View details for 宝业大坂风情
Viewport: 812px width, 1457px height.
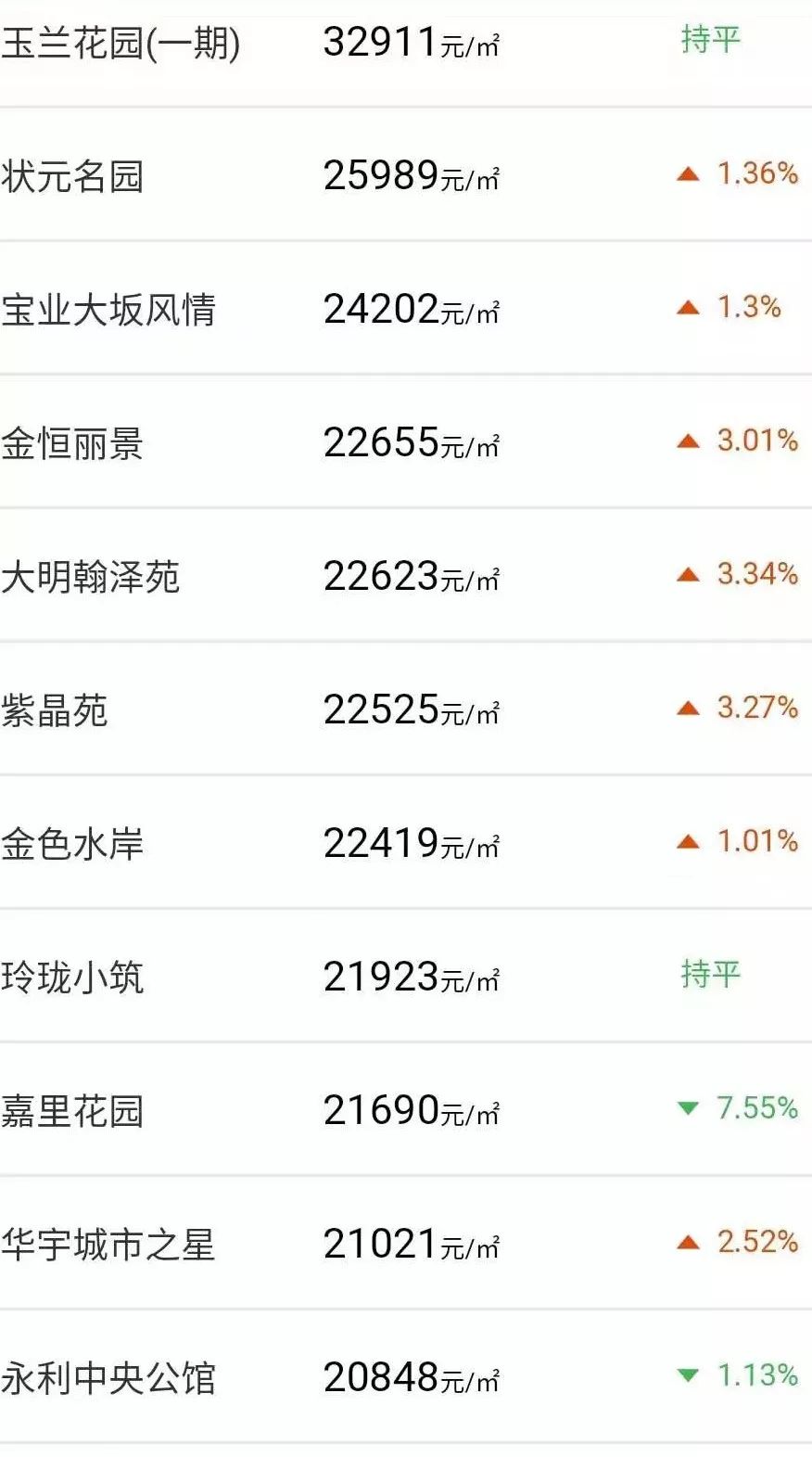(x=406, y=308)
